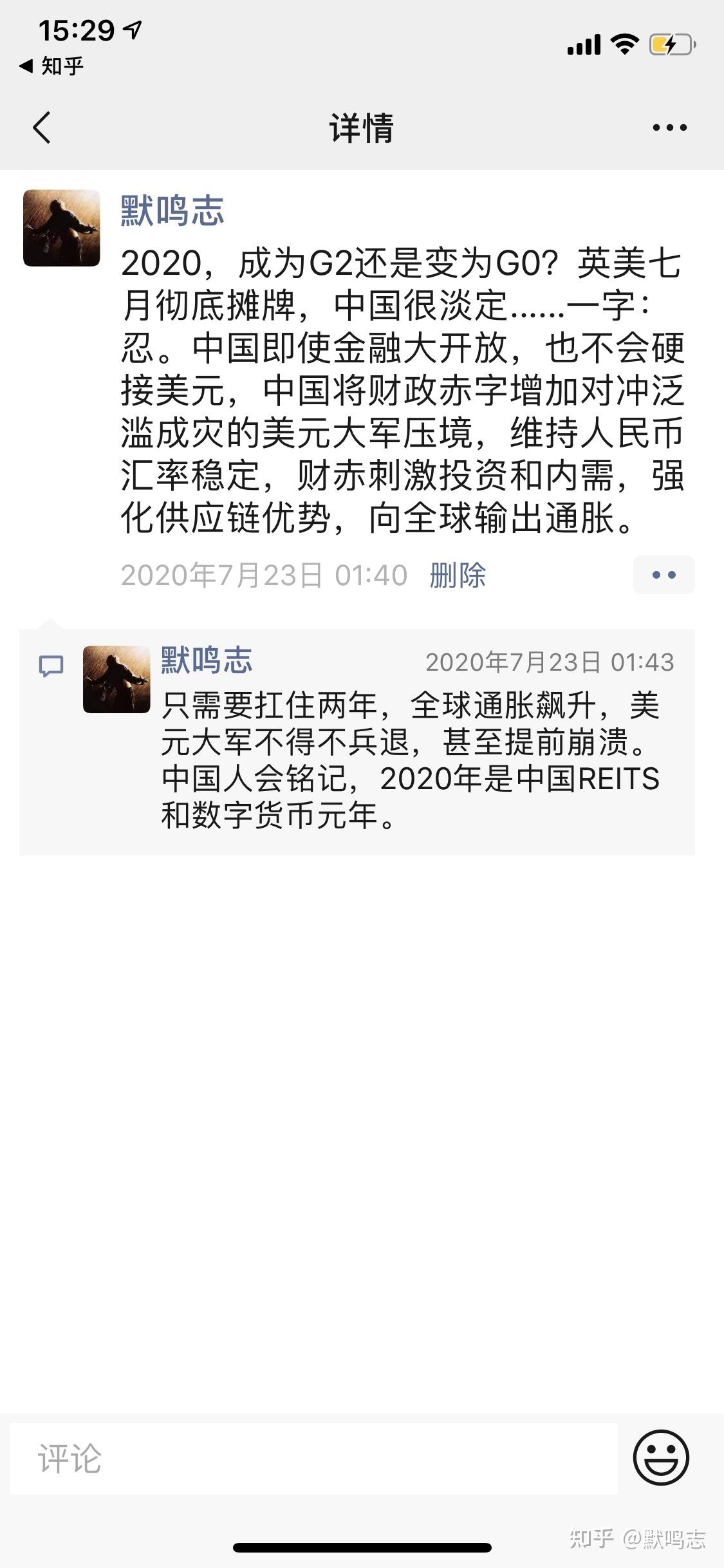The width and height of the screenshot is (724, 1568).
Task: Open the 默鸣志 name link on the post
Action: [x=172, y=210]
